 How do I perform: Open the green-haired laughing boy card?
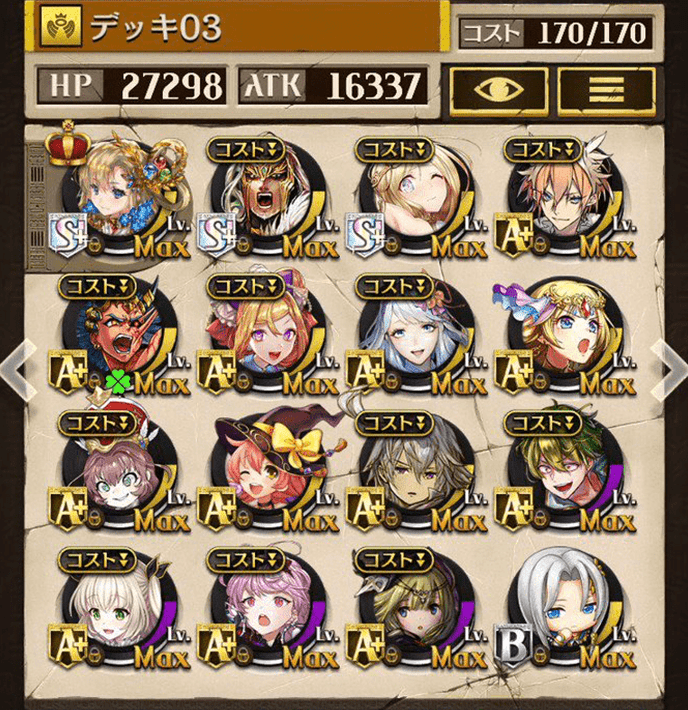click(x=565, y=470)
